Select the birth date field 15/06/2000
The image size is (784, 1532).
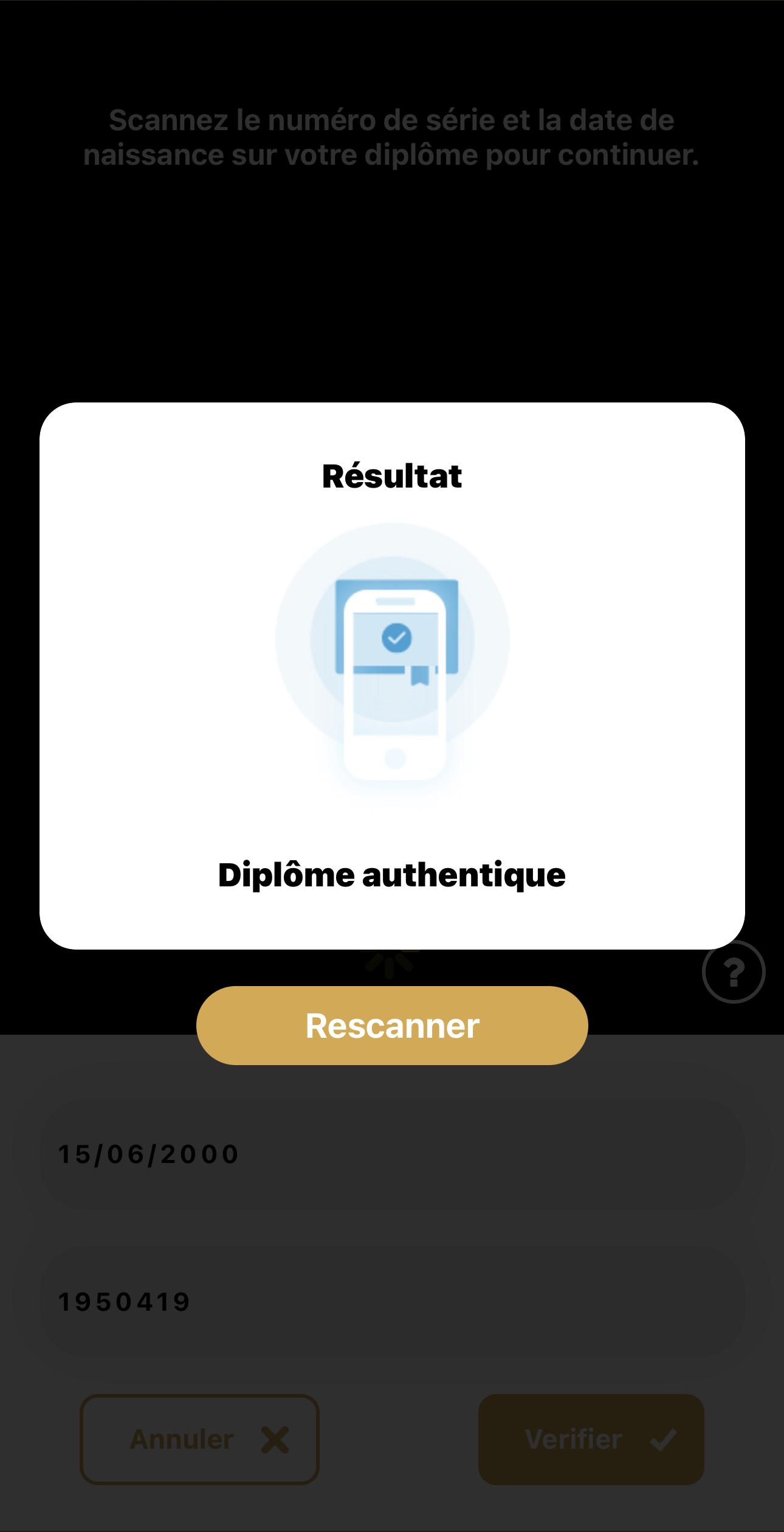[x=392, y=1154]
